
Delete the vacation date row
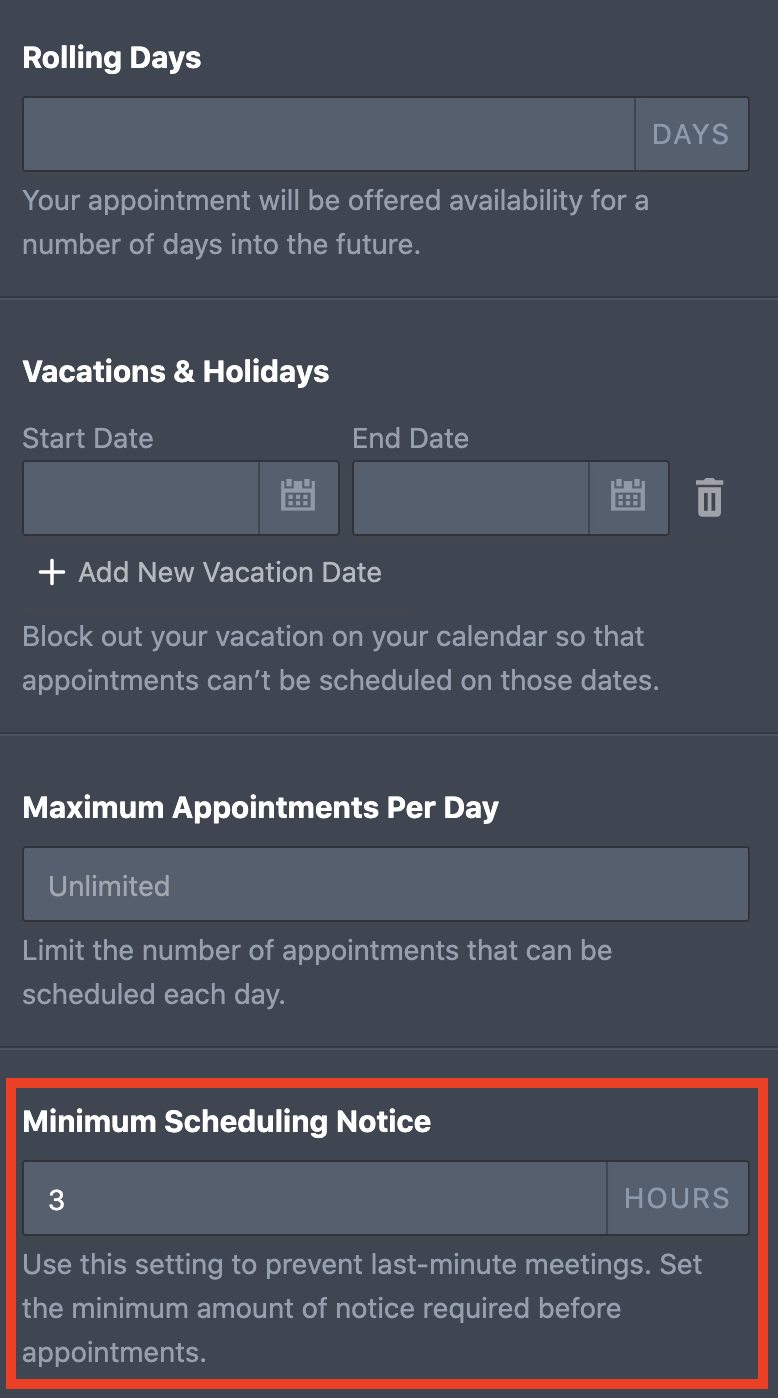point(708,497)
